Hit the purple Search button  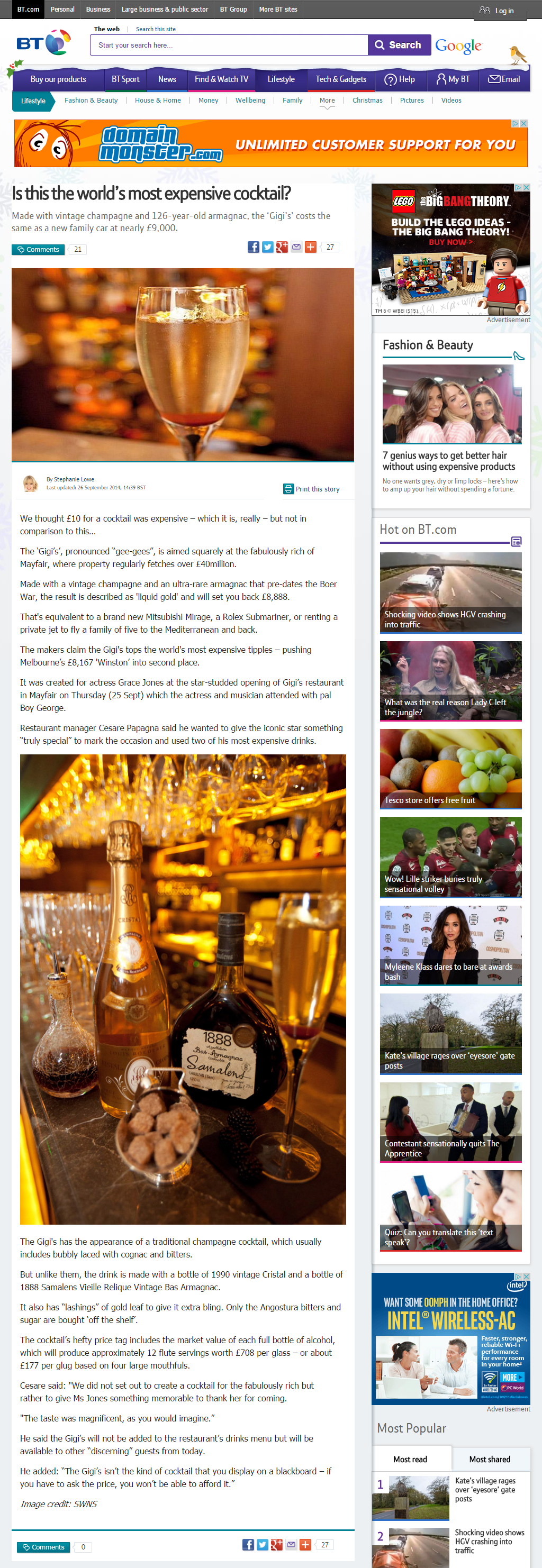point(399,45)
